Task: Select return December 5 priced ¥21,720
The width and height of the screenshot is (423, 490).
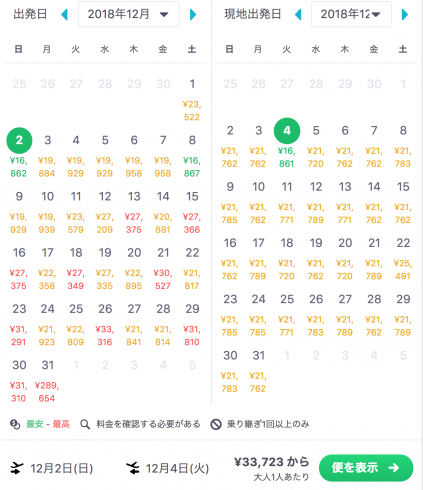Action: point(316,146)
